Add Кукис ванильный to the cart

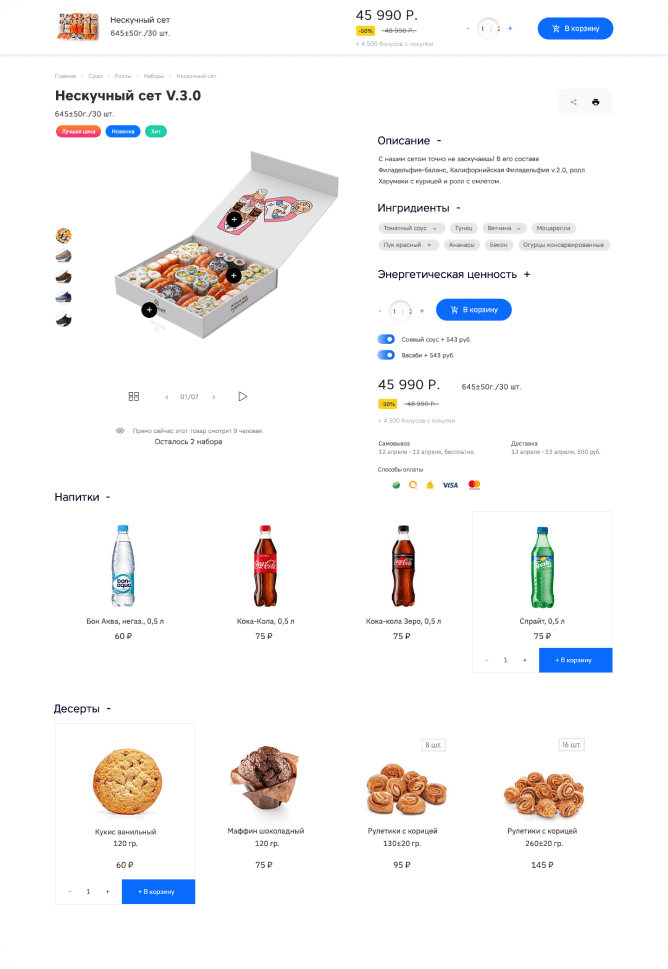click(158, 891)
